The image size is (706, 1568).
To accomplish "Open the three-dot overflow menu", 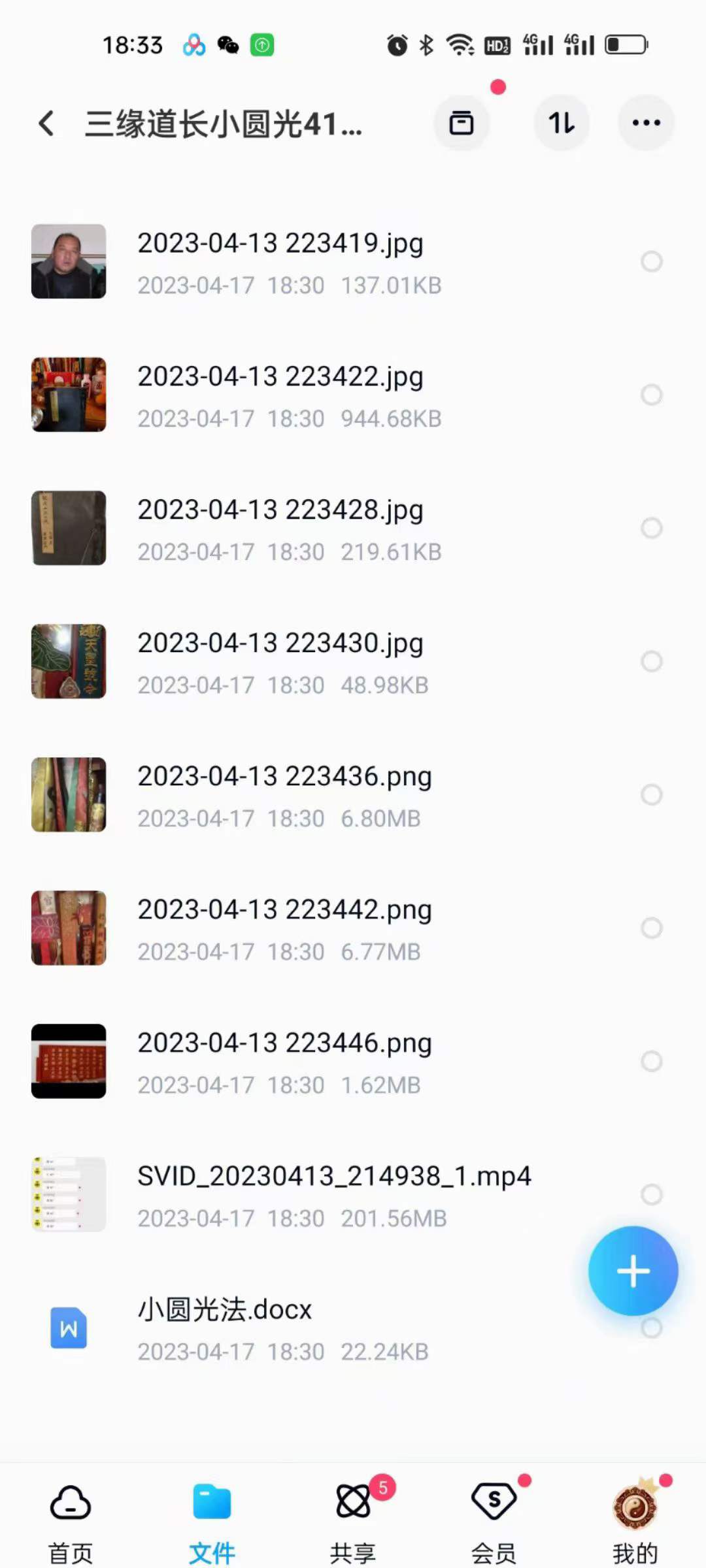I will pyautogui.click(x=646, y=123).
